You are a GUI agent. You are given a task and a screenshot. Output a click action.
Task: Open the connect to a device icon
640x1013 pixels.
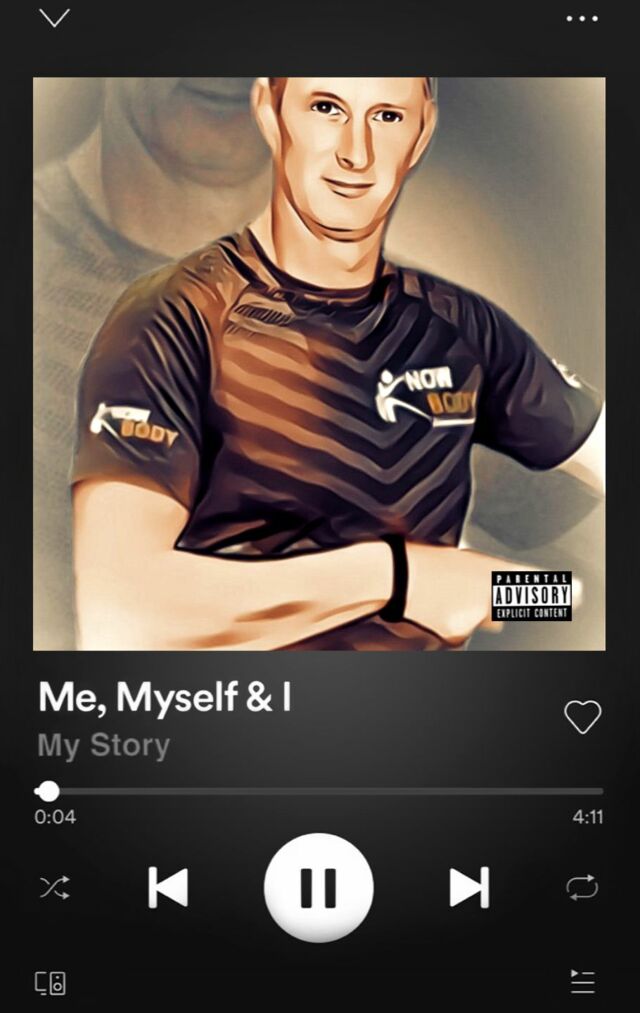[x=51, y=982]
